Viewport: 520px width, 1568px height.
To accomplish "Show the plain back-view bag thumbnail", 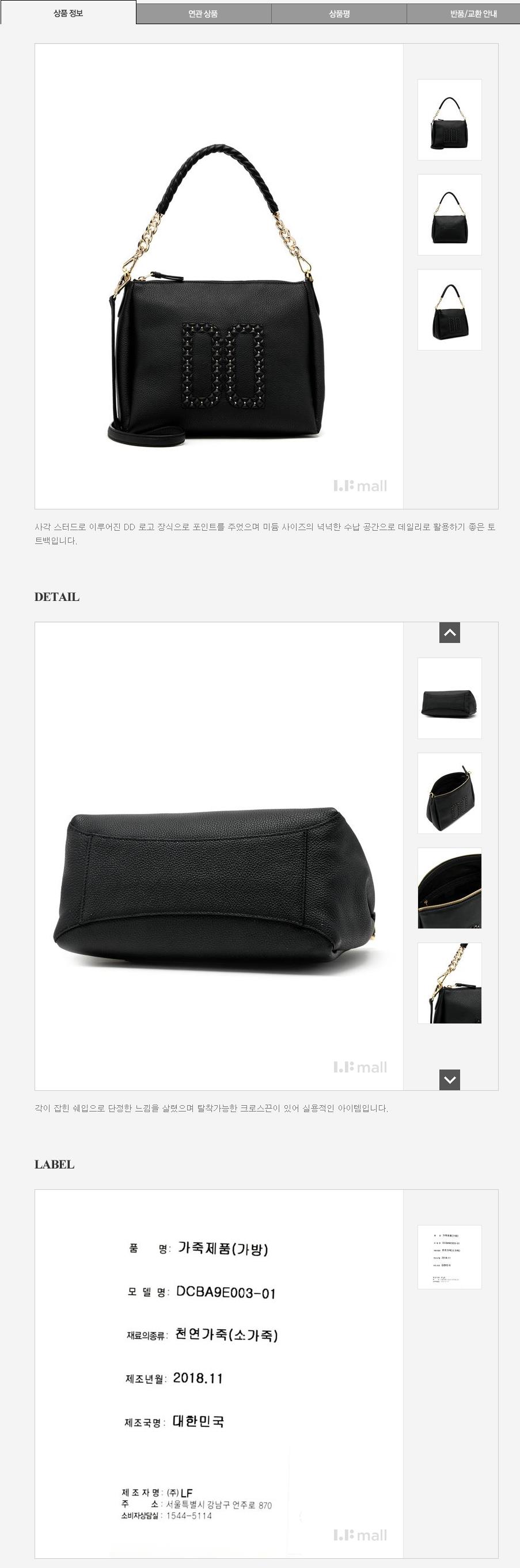I will [449, 215].
